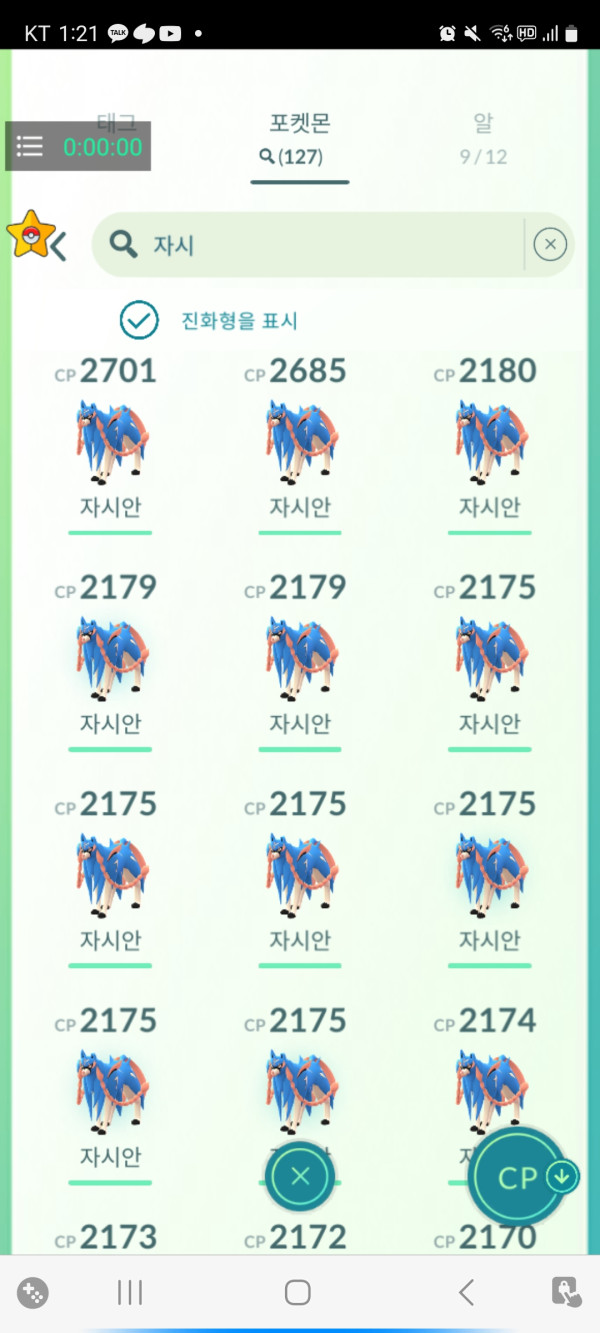Image resolution: width=600 pixels, height=1333 pixels.
Task: Open the timer overlay menu icon
Action: 30,147
